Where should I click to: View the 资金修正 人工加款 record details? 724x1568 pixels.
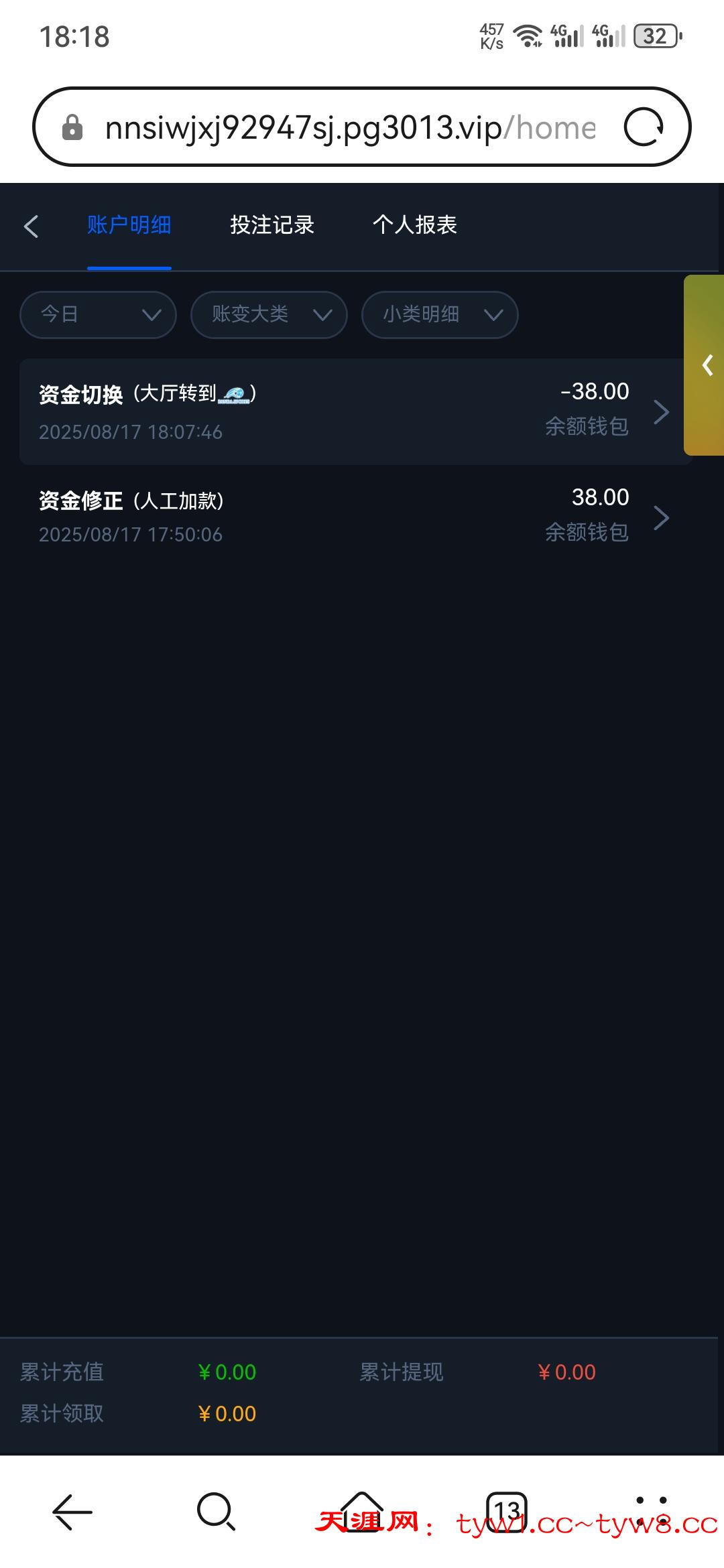pyautogui.click(x=355, y=517)
